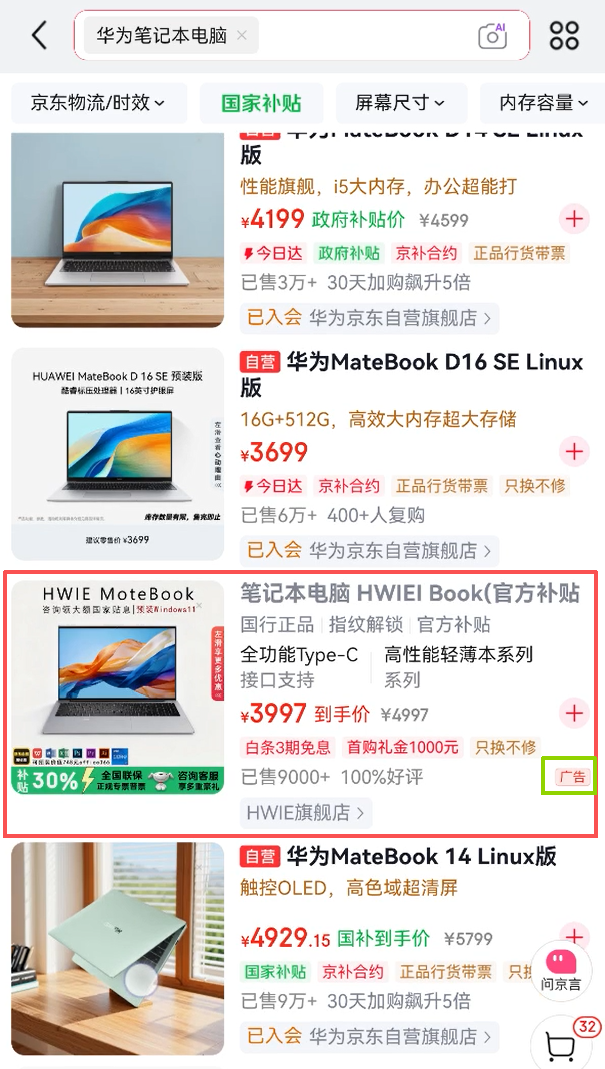
Task: Tap the 广告 tag on the HWIEI listing
Action: [x=572, y=777]
